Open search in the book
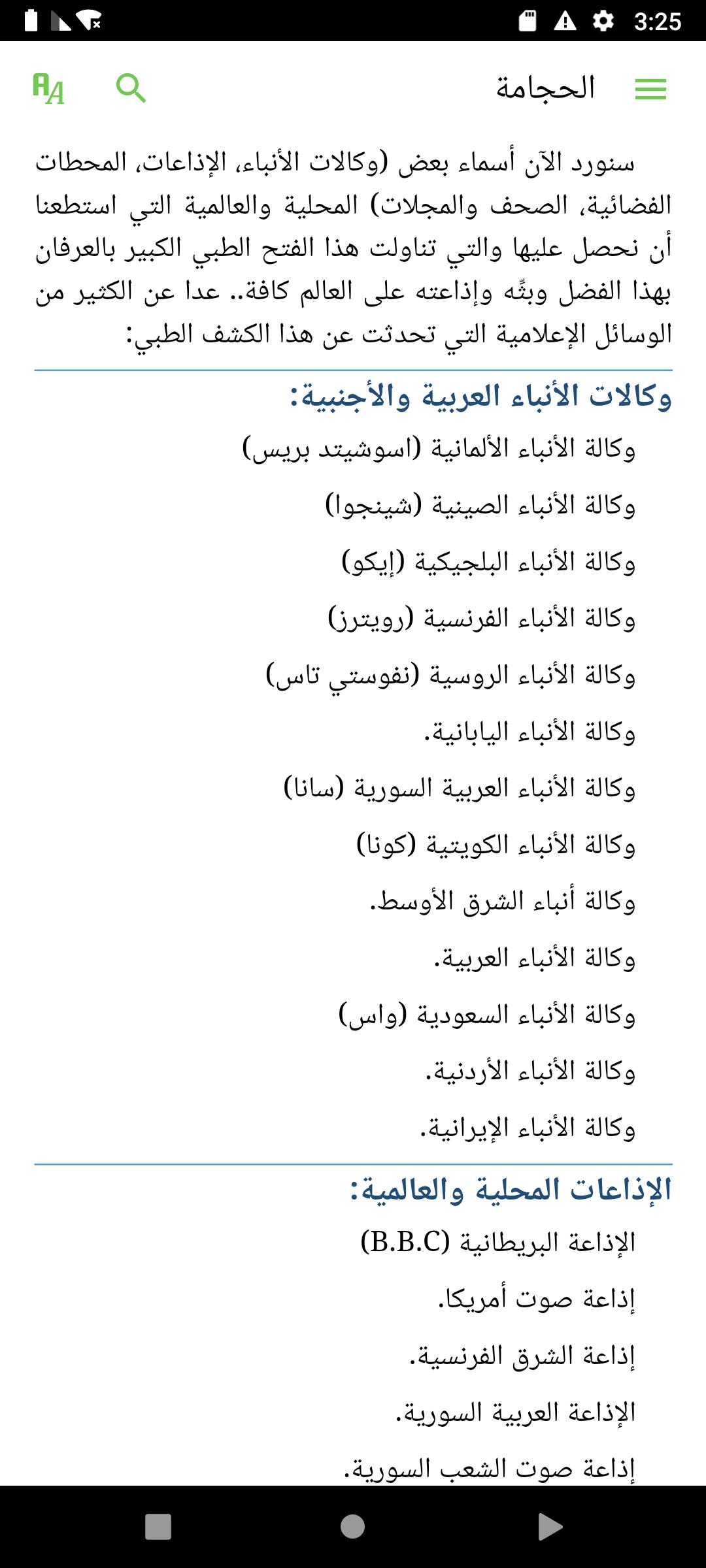Image resolution: width=706 pixels, height=1568 pixels. (x=131, y=88)
